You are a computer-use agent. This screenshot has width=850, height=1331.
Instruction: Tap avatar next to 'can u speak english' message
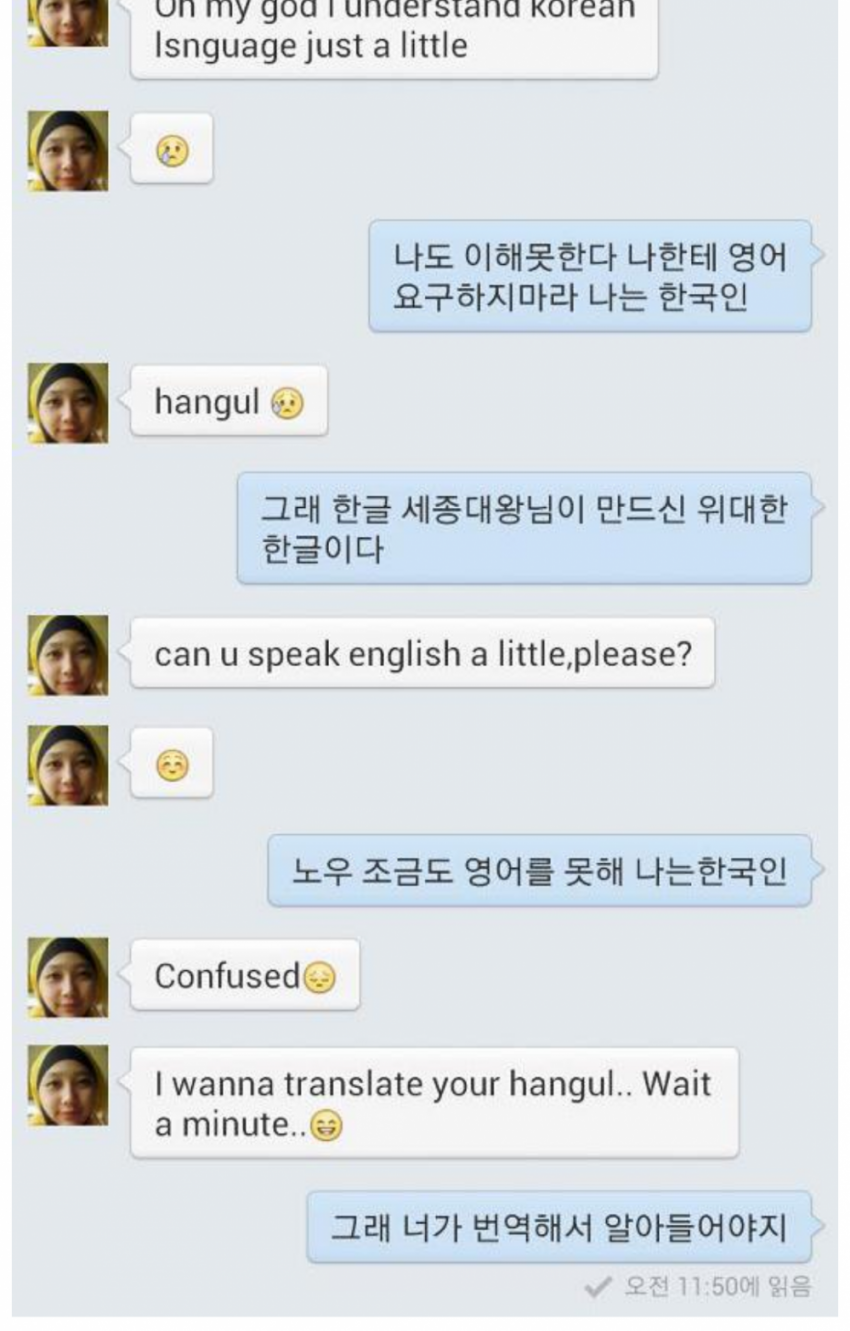click(68, 655)
